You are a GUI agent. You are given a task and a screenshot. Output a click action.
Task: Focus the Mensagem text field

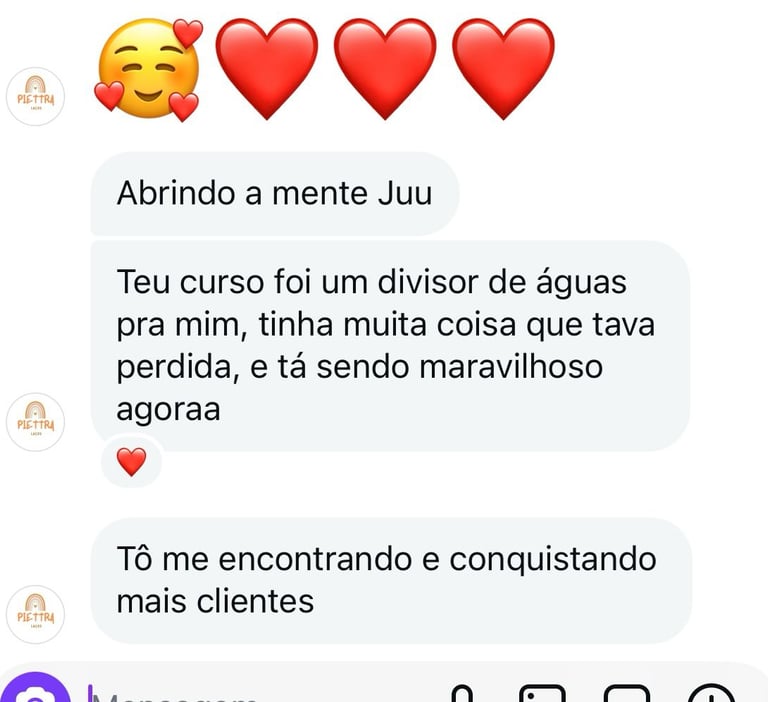(250, 693)
